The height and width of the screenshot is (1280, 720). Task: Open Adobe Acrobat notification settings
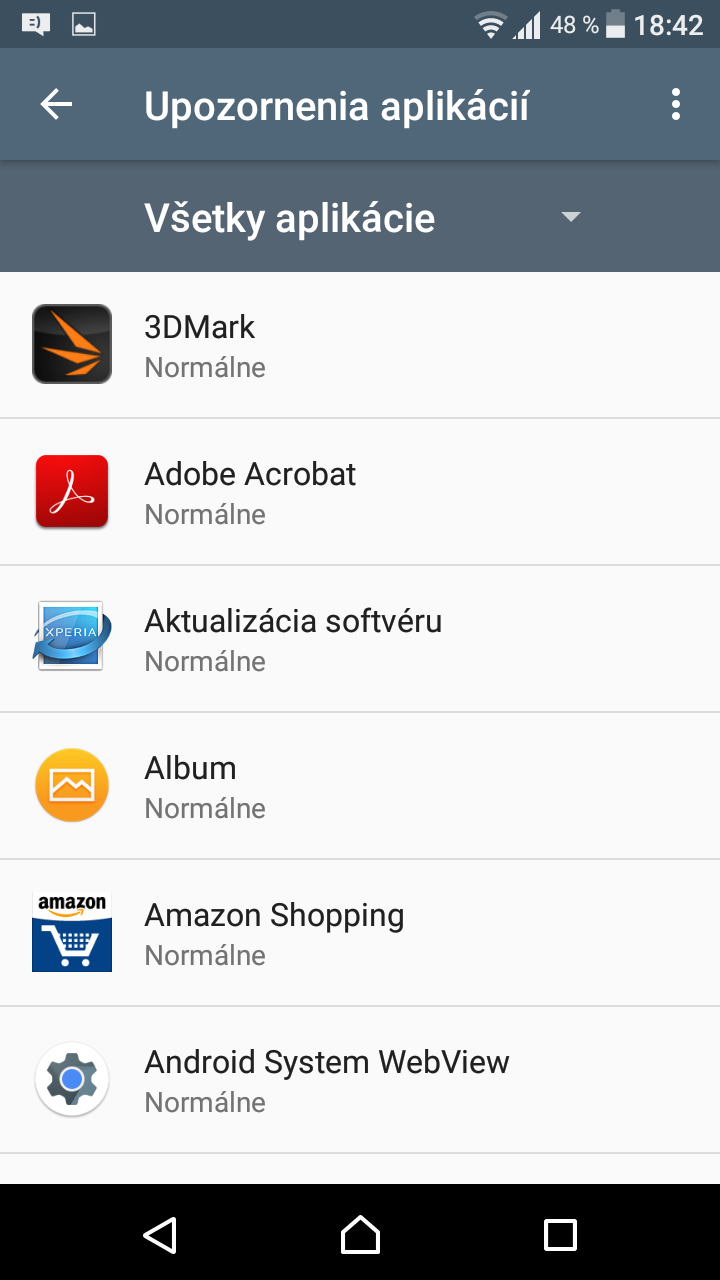pos(360,492)
